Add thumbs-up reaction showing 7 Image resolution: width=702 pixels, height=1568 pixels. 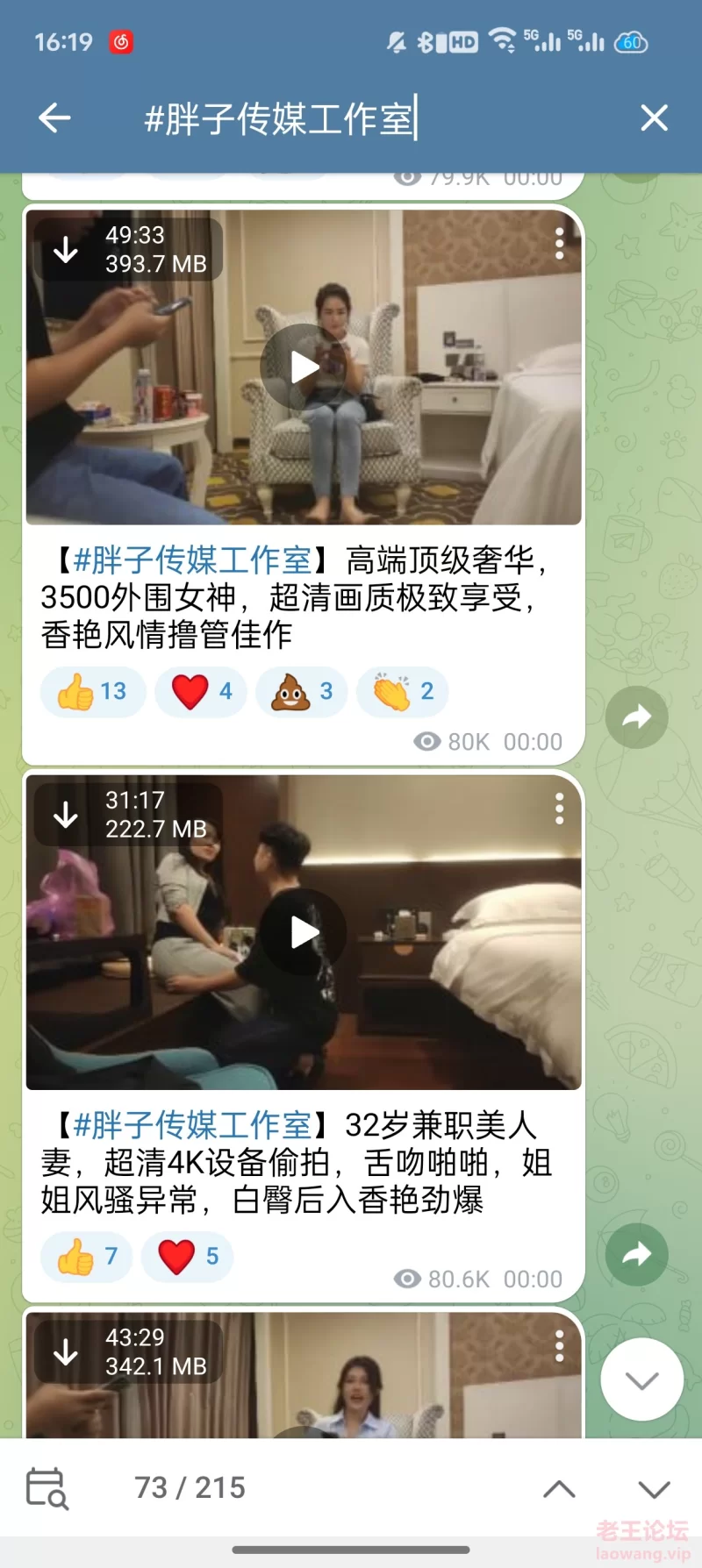coord(87,1257)
